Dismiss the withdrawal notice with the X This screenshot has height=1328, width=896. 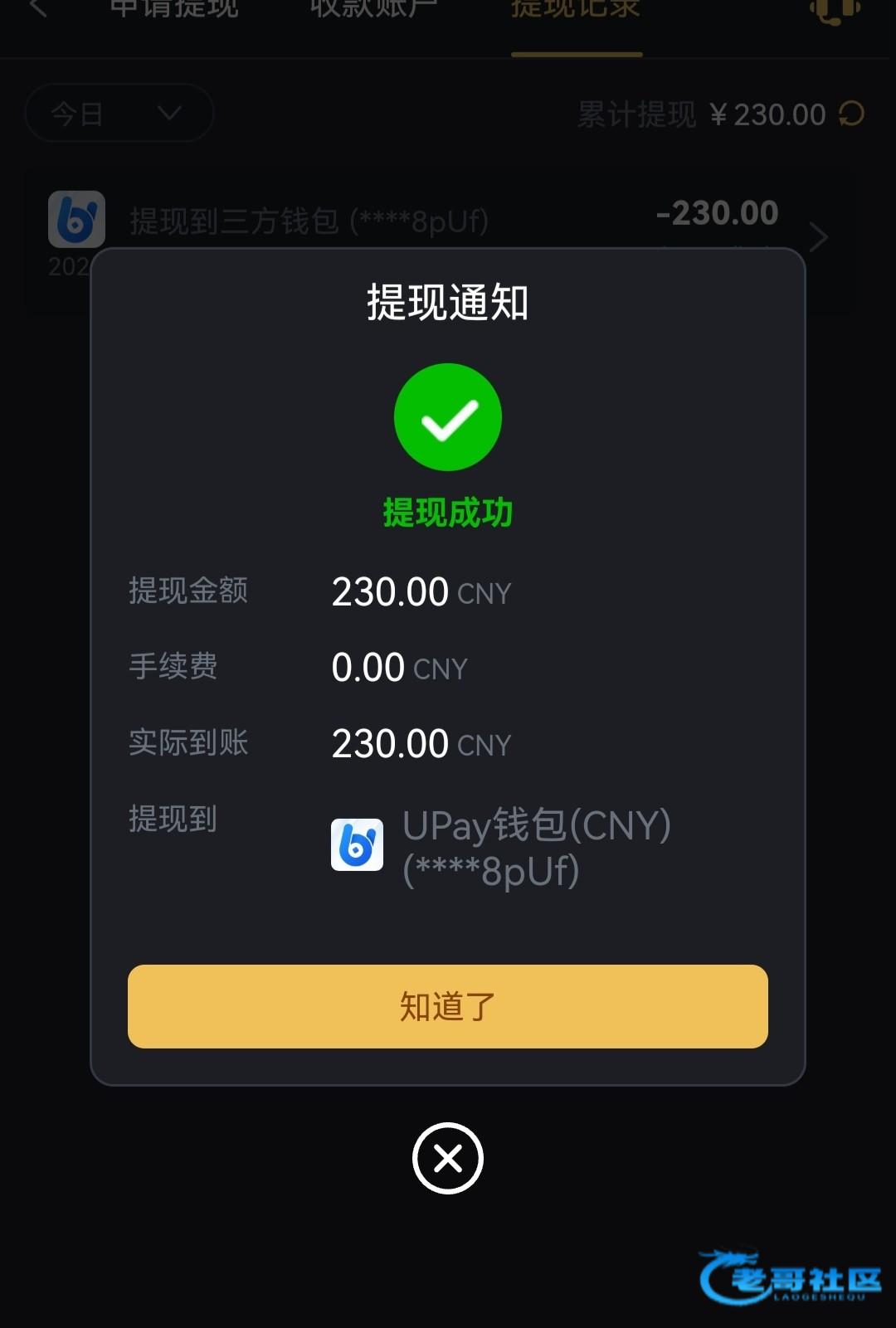click(x=448, y=1159)
